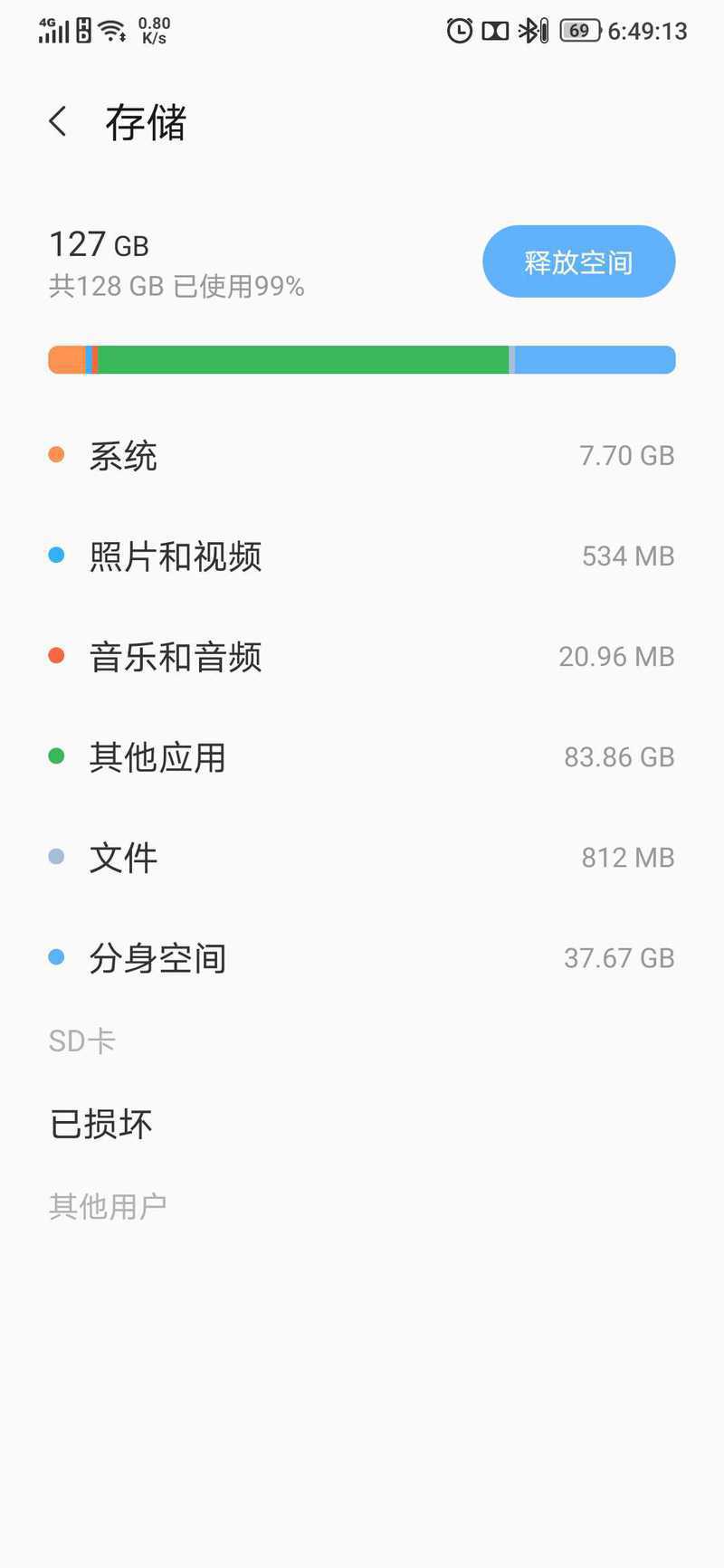Go back from the 存储 screen
Screen dimensions: 724x1568
tap(58, 121)
